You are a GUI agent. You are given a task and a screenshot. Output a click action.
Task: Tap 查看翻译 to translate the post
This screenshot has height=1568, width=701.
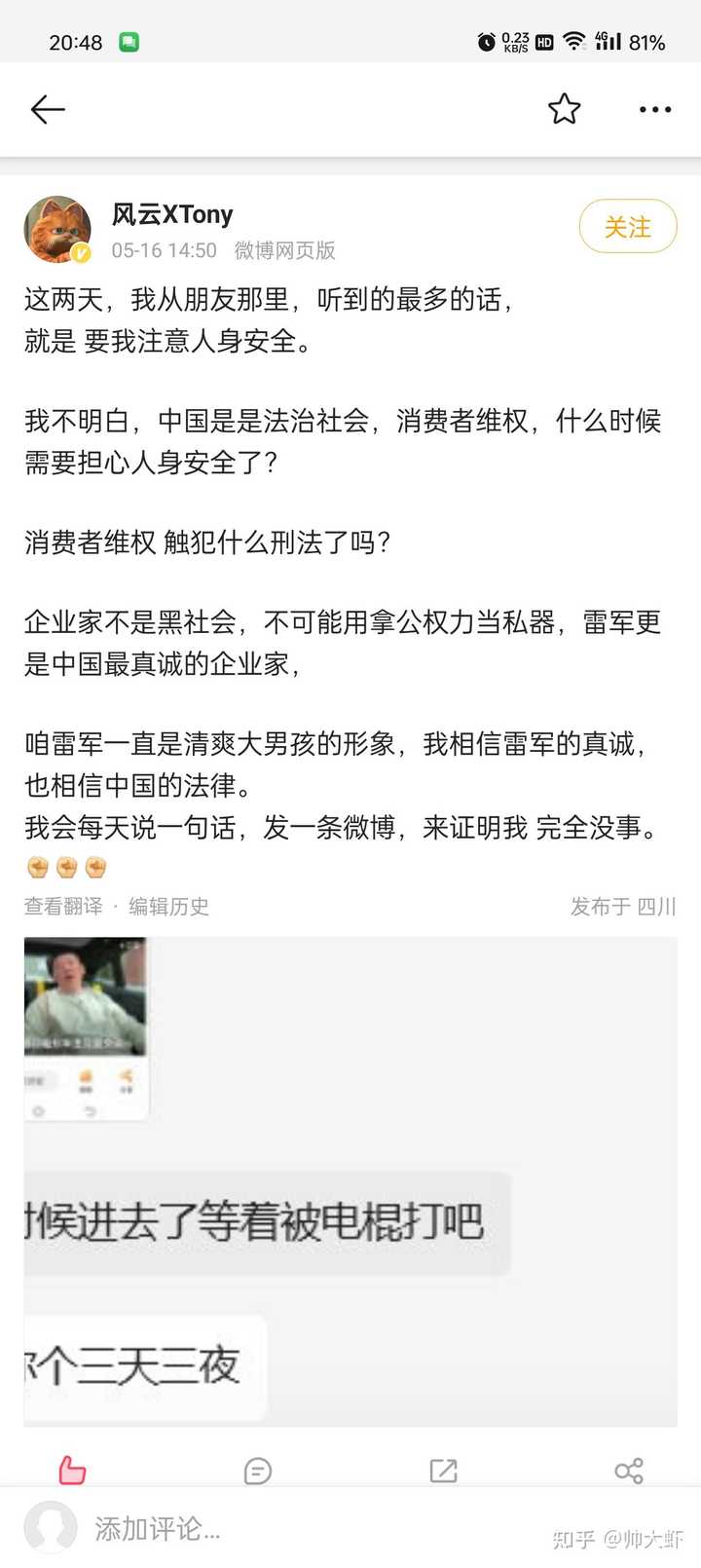pos(63,907)
